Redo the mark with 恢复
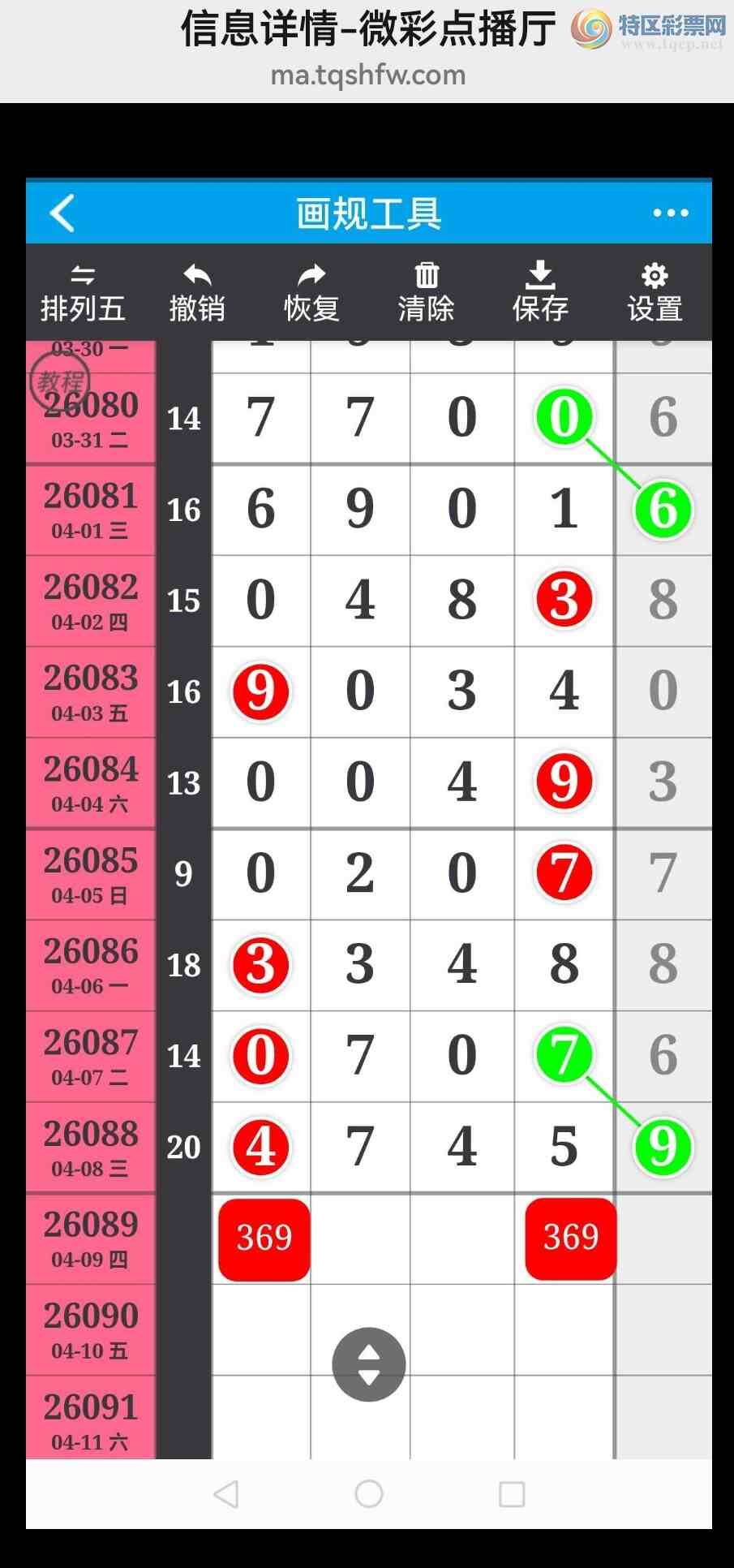 pos(311,294)
